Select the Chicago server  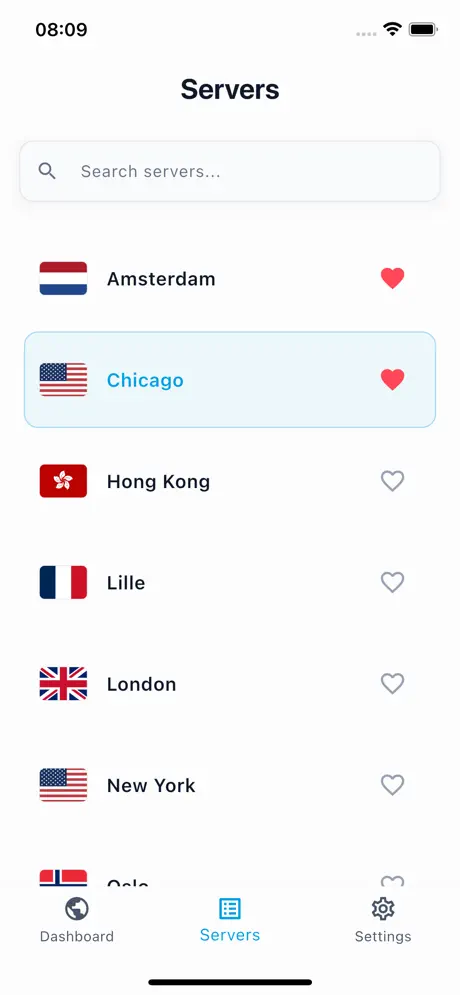tap(230, 379)
